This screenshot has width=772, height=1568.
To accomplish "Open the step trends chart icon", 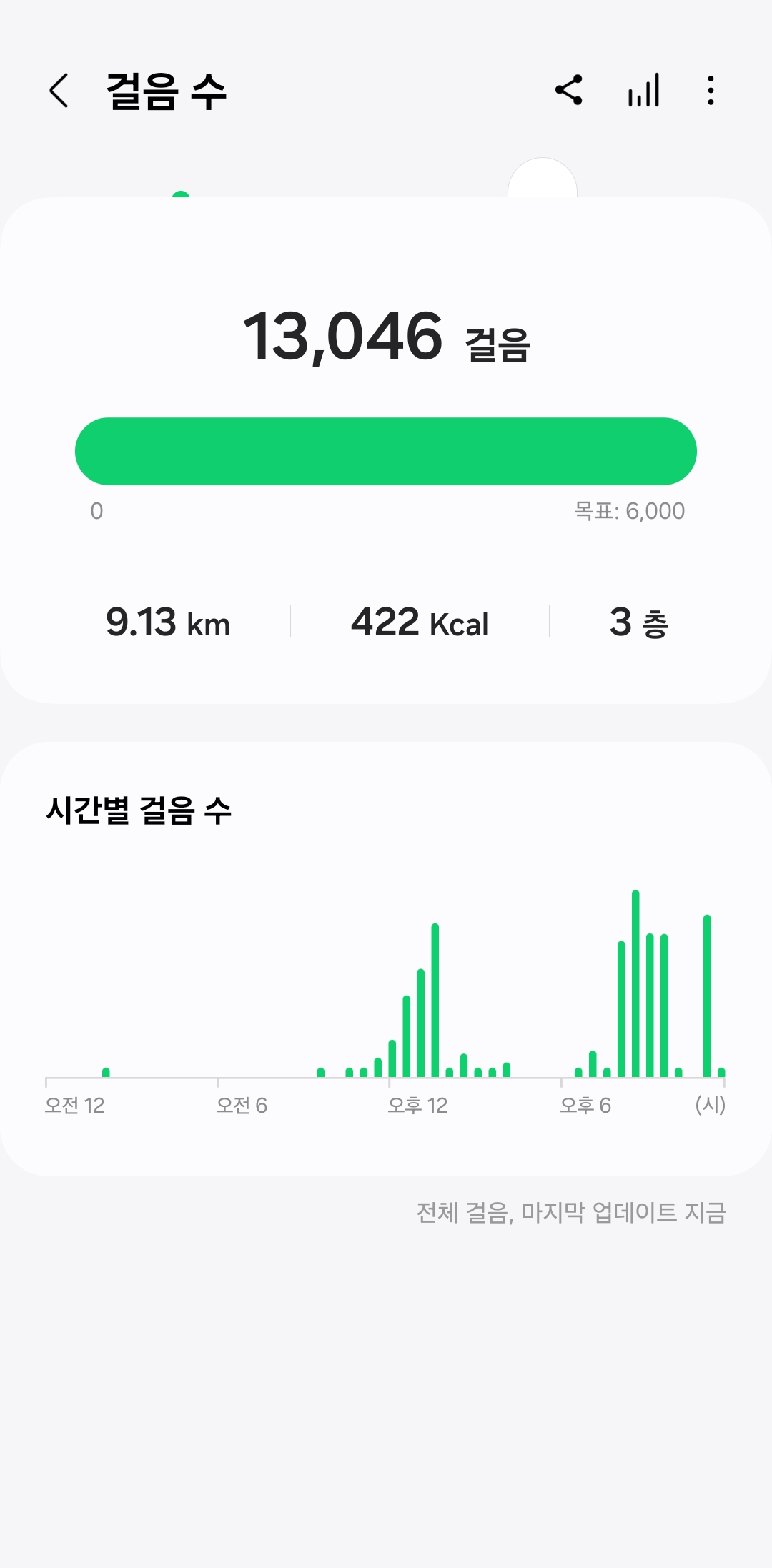I will (x=643, y=91).
